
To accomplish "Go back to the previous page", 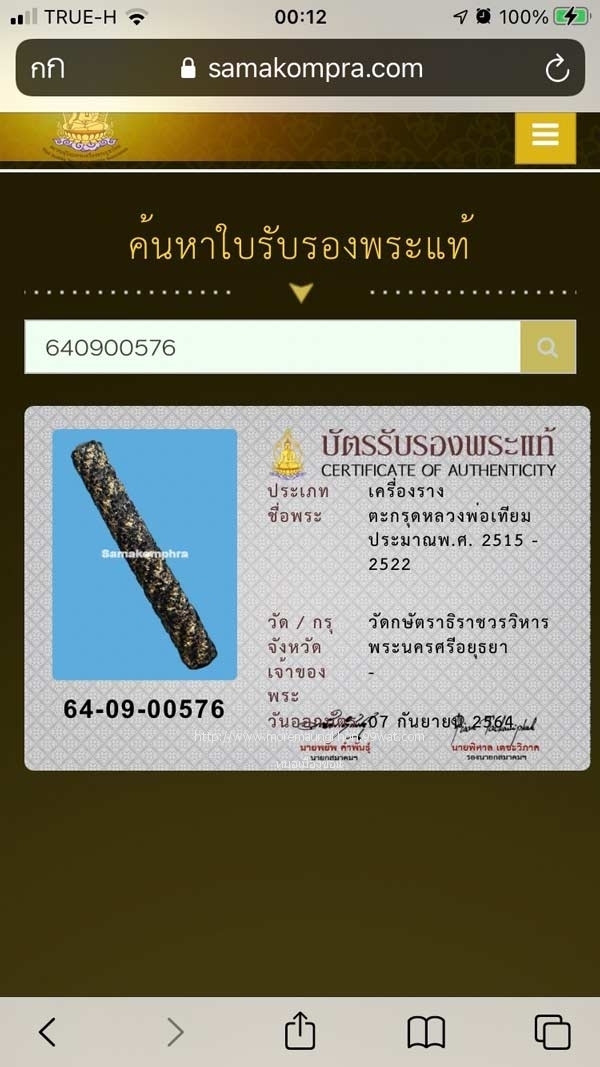I will point(47,1031).
